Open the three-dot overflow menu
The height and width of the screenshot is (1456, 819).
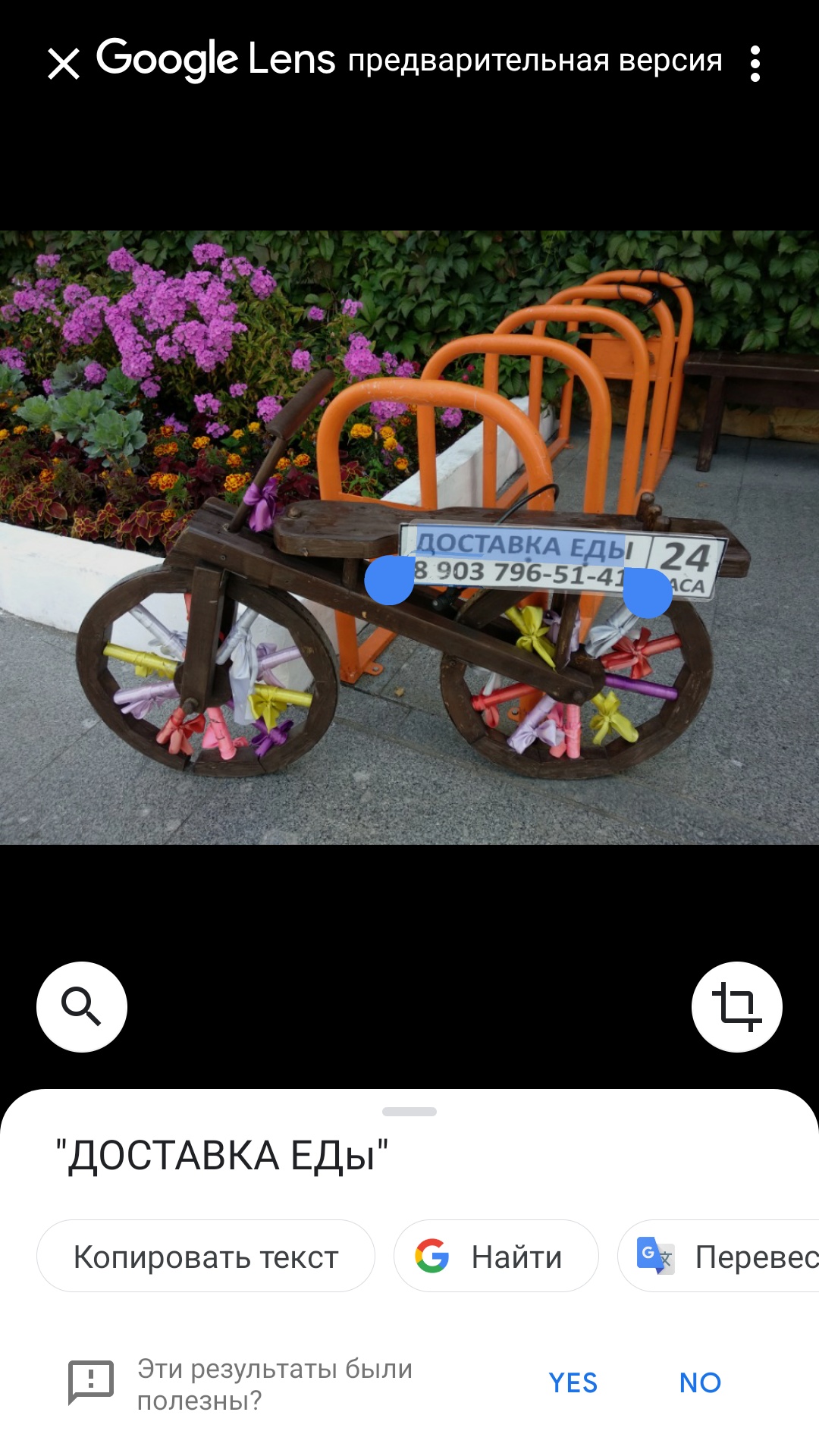coord(755,64)
